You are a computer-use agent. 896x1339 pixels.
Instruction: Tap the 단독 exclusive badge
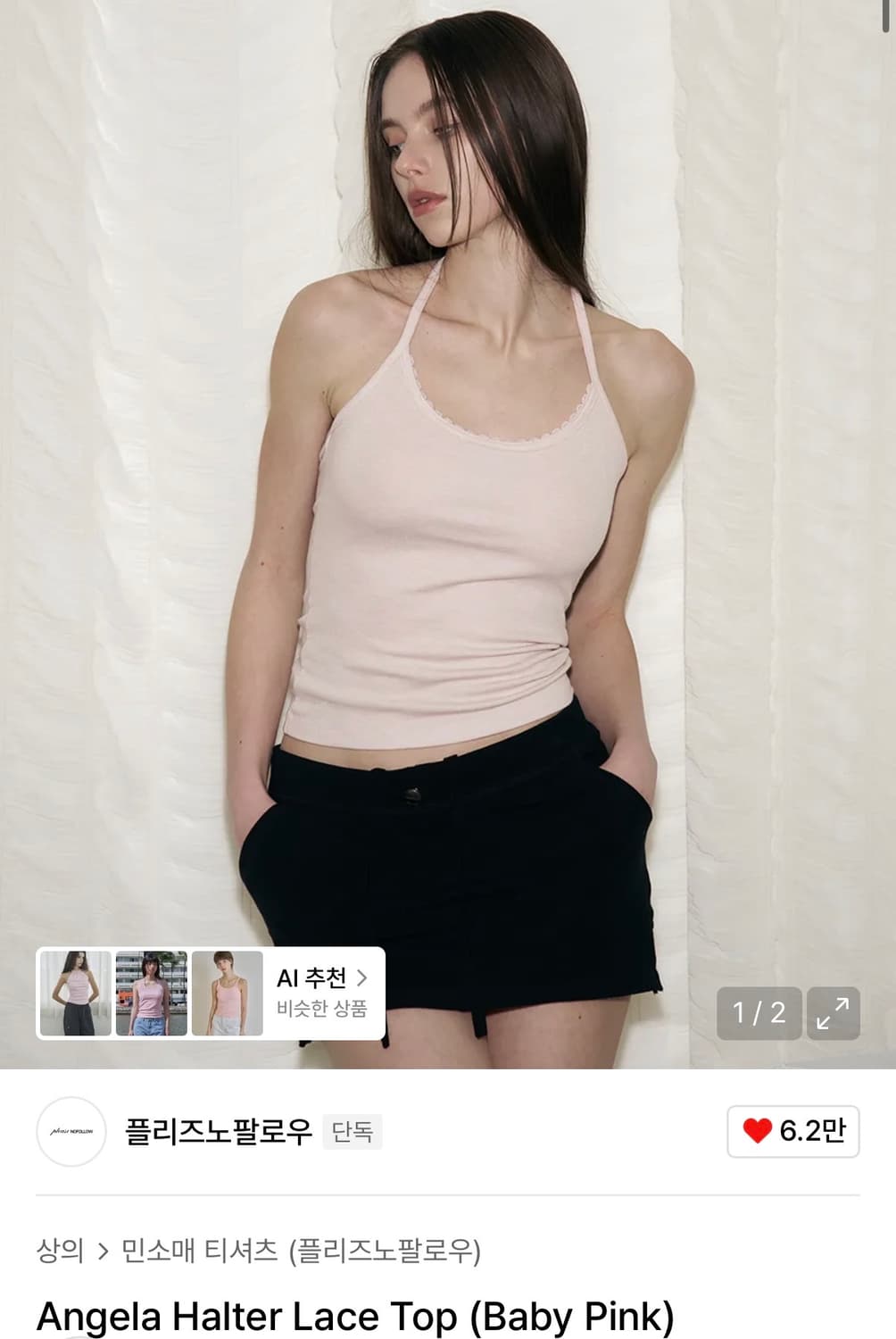tap(352, 1128)
